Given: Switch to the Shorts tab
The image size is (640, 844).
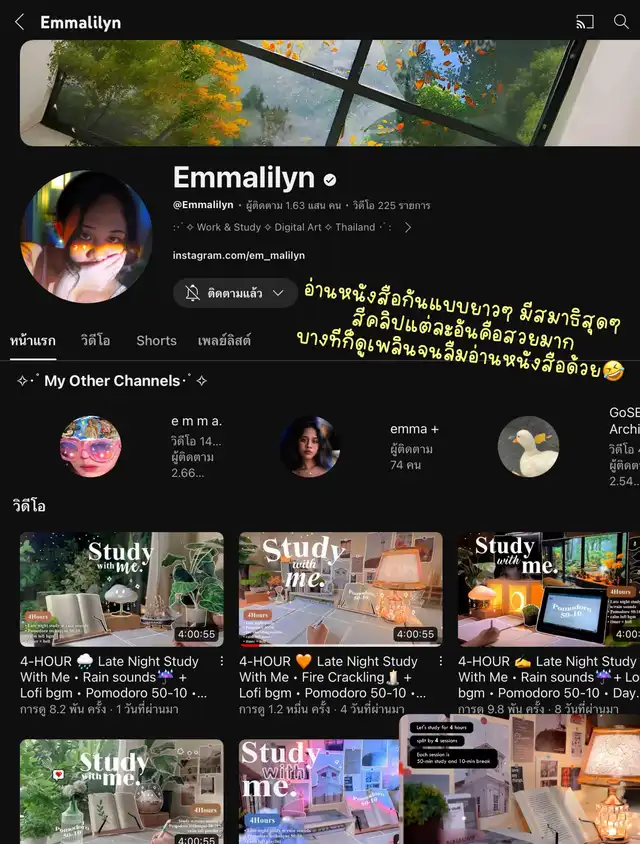Looking at the screenshot, I should 156,340.
